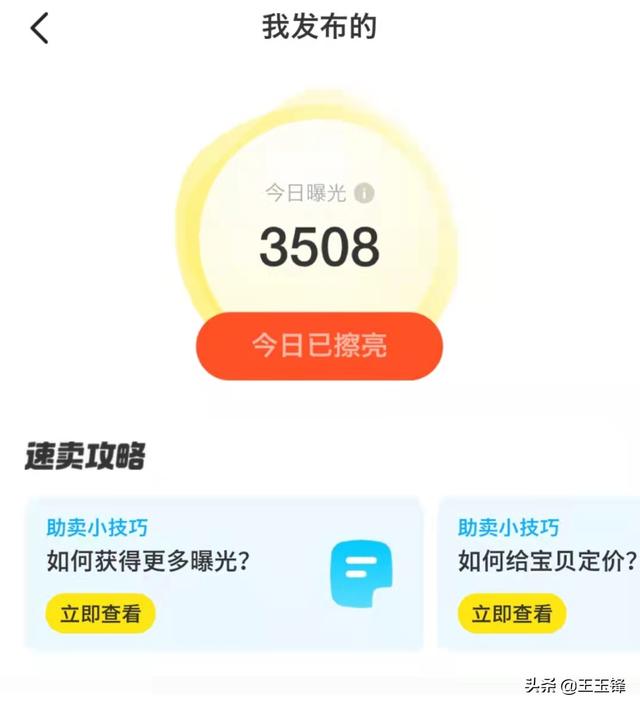
Task: Open the info icon beside 今日曝光
Action: pos(364,193)
